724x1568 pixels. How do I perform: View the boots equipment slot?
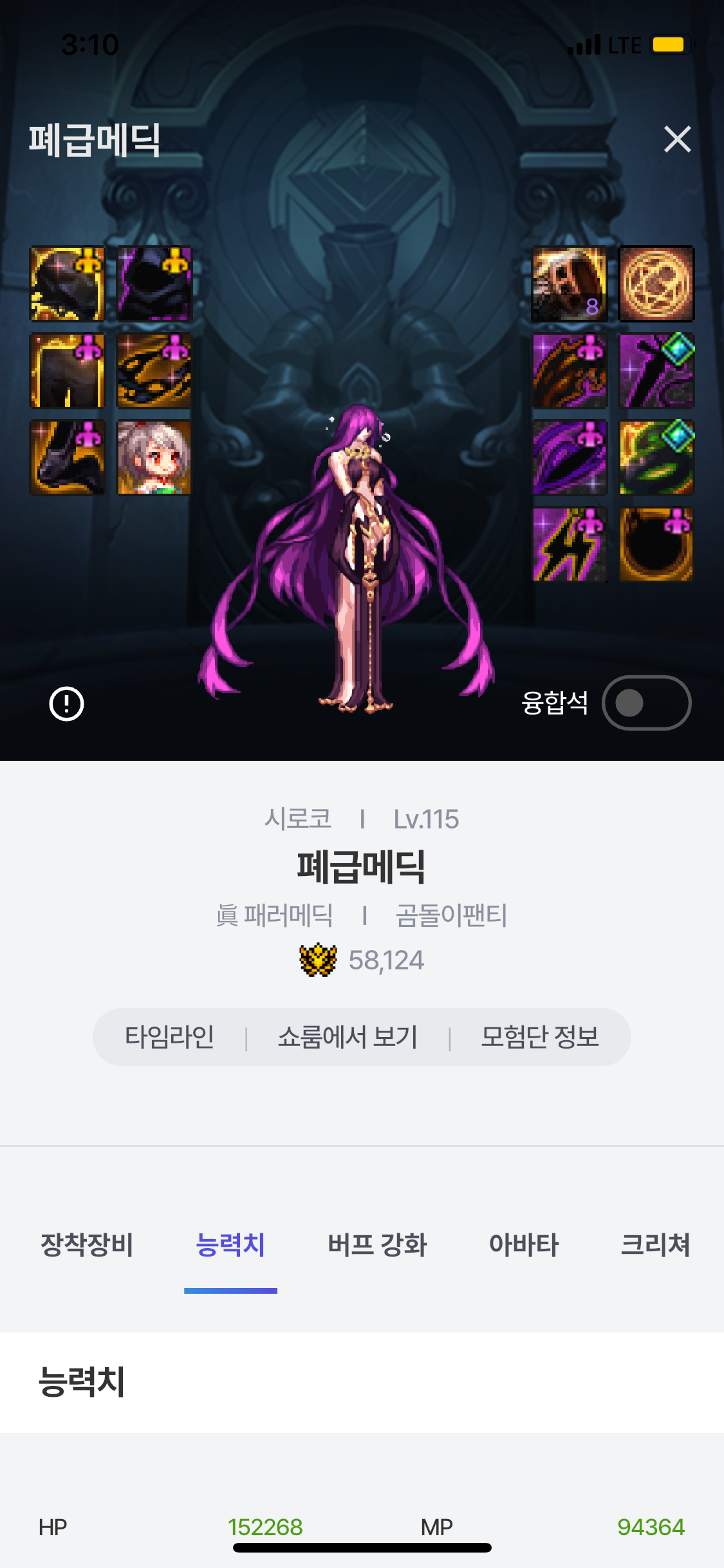[x=68, y=458]
